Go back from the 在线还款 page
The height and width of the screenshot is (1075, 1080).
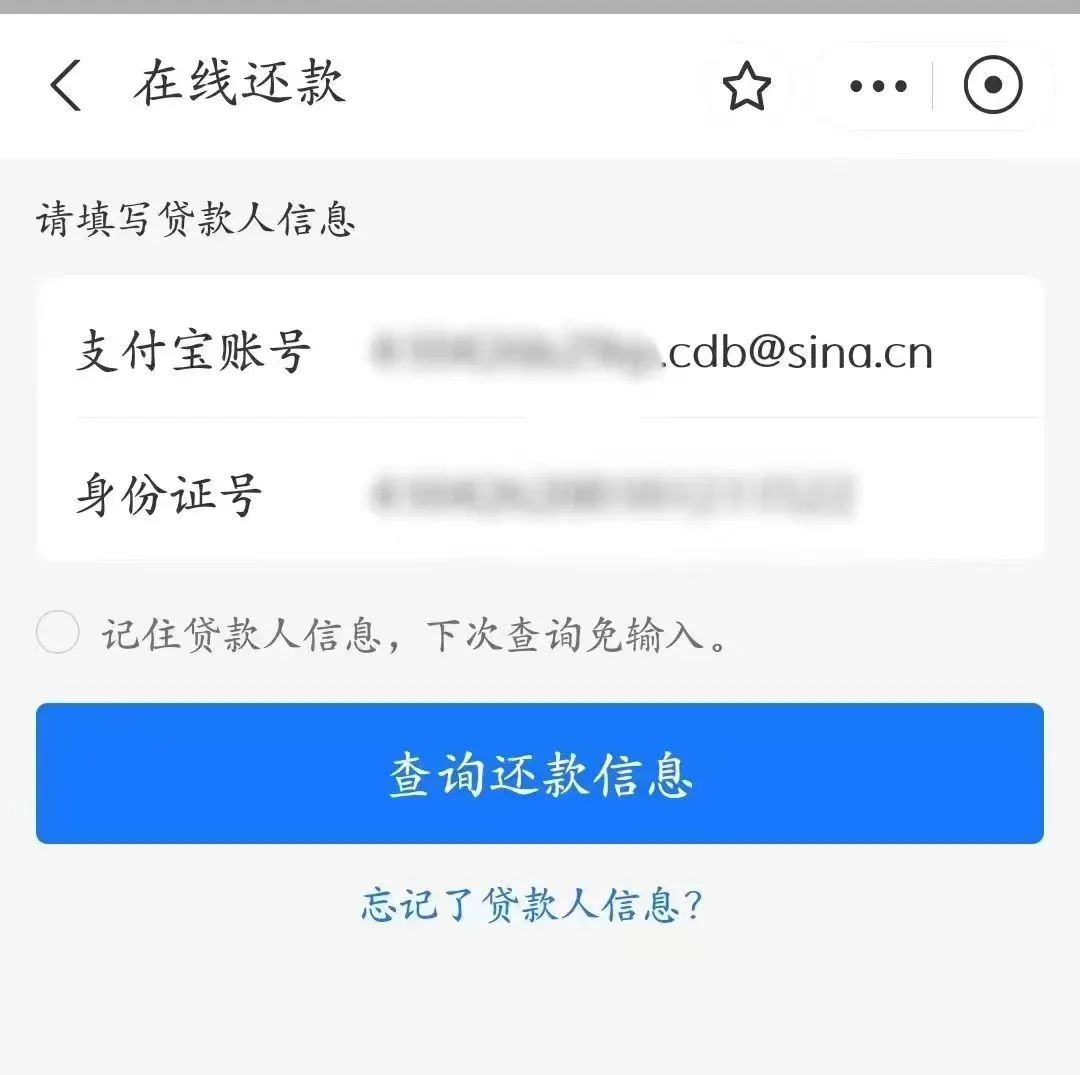(66, 85)
